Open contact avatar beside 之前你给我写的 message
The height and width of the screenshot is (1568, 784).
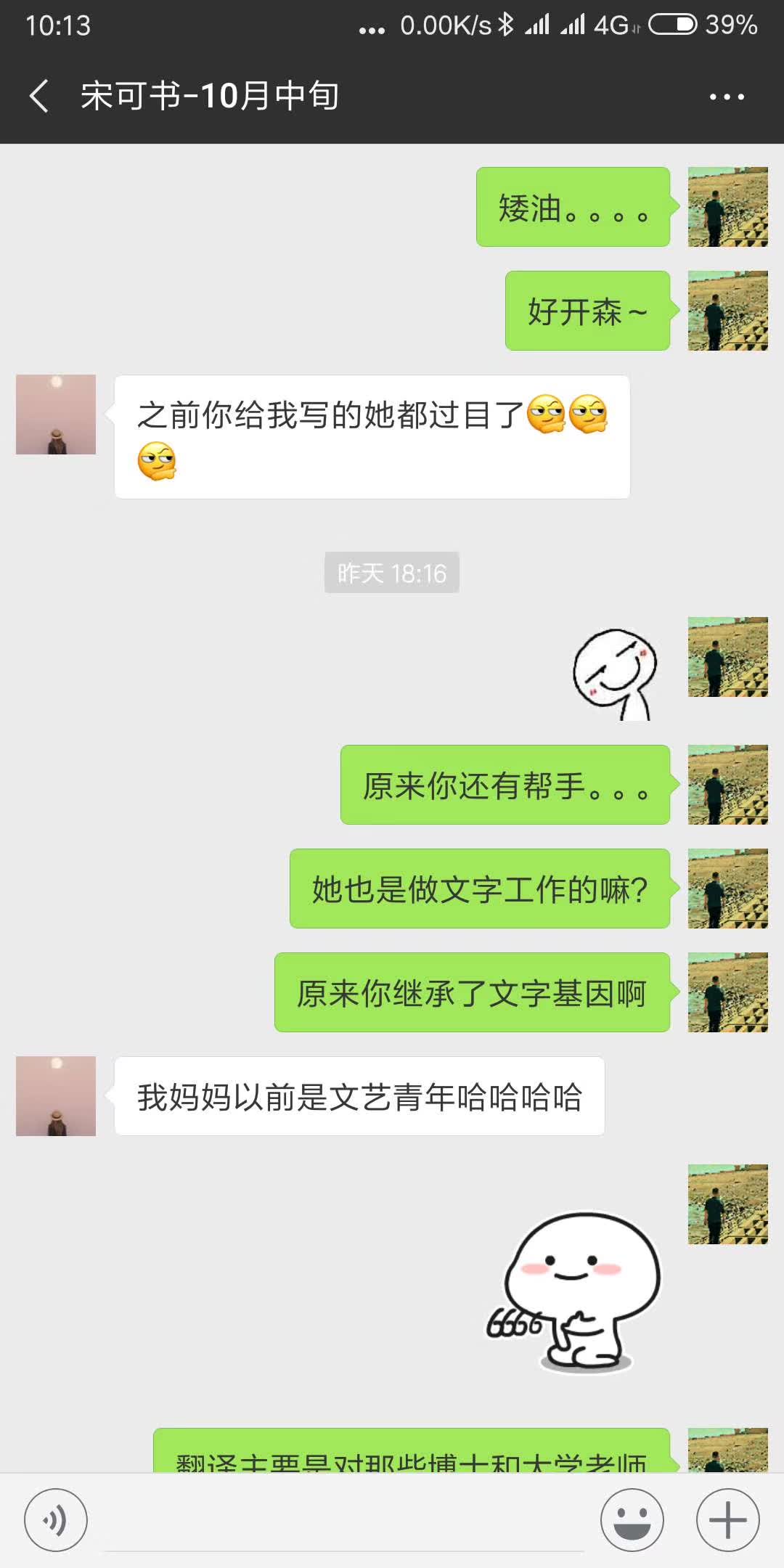pos(56,415)
